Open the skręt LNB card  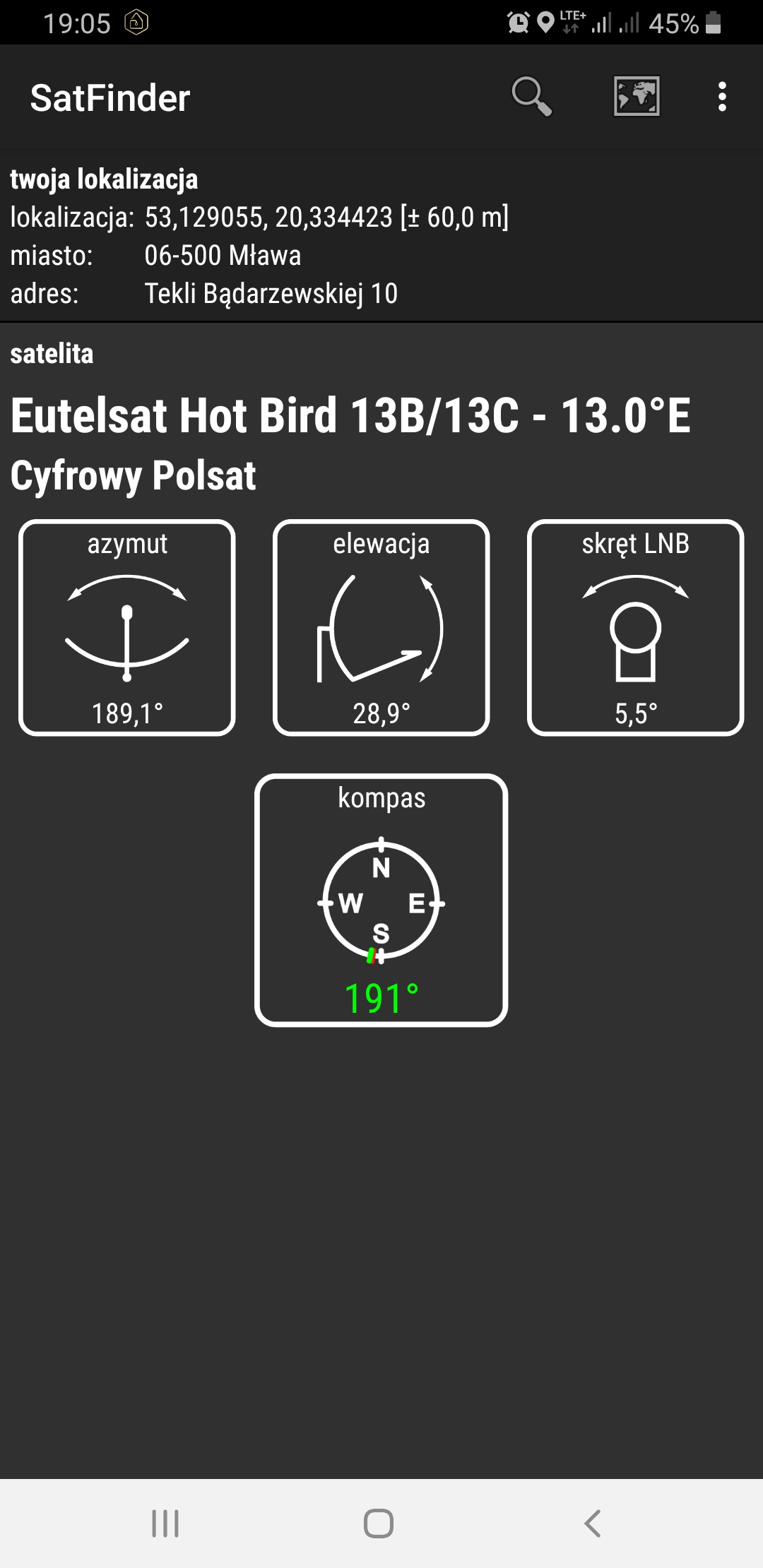tap(636, 628)
